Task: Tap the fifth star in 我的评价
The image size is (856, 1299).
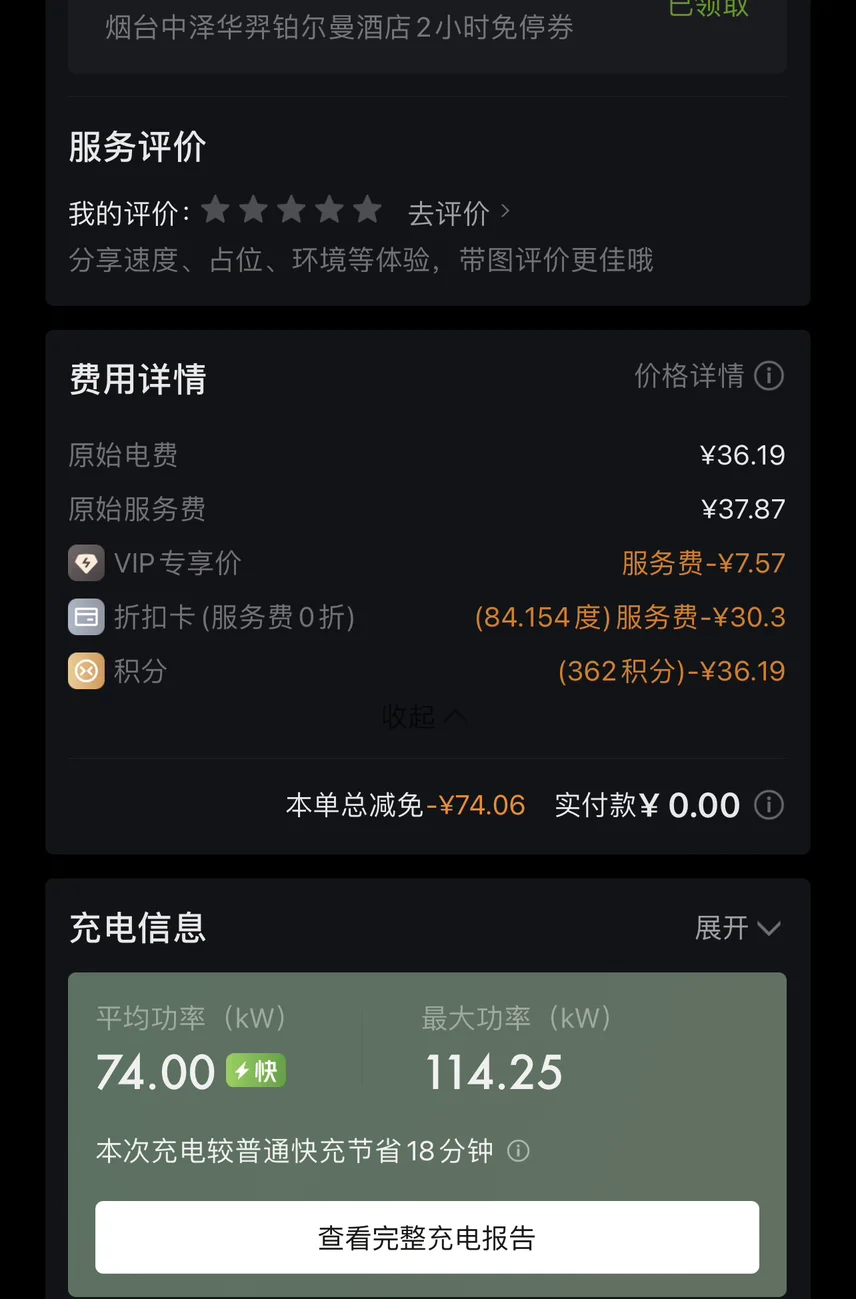Action: pos(367,210)
